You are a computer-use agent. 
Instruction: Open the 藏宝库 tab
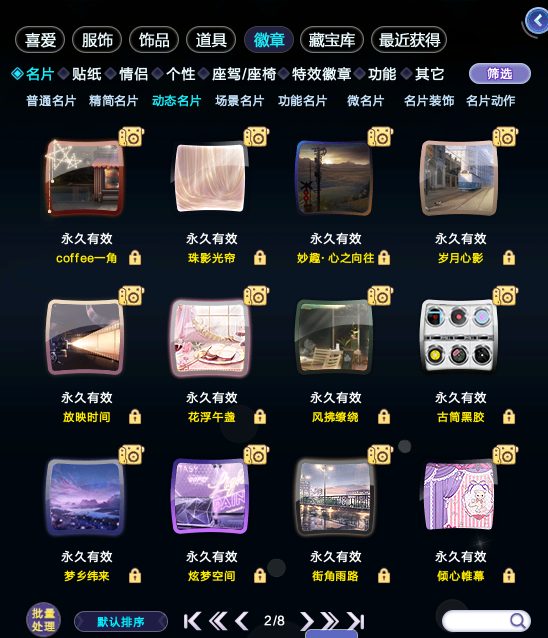pyautogui.click(x=332, y=40)
